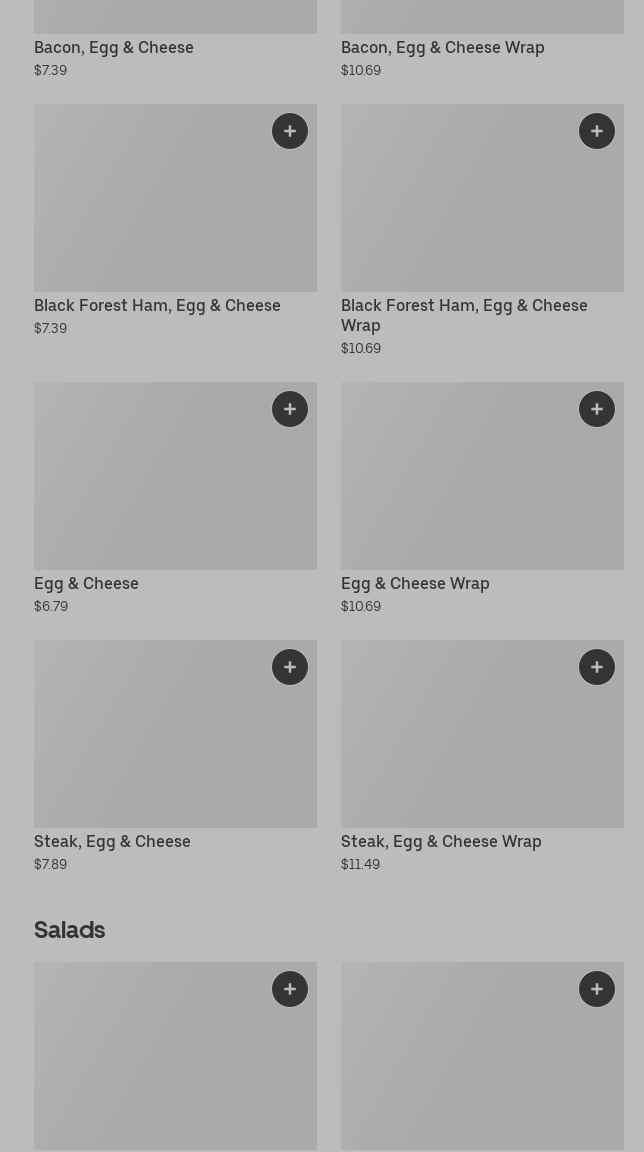This screenshot has width=644, height=1152.
Task: Open the Bacon, Egg & Cheese Wrap item
Action: (442, 47)
